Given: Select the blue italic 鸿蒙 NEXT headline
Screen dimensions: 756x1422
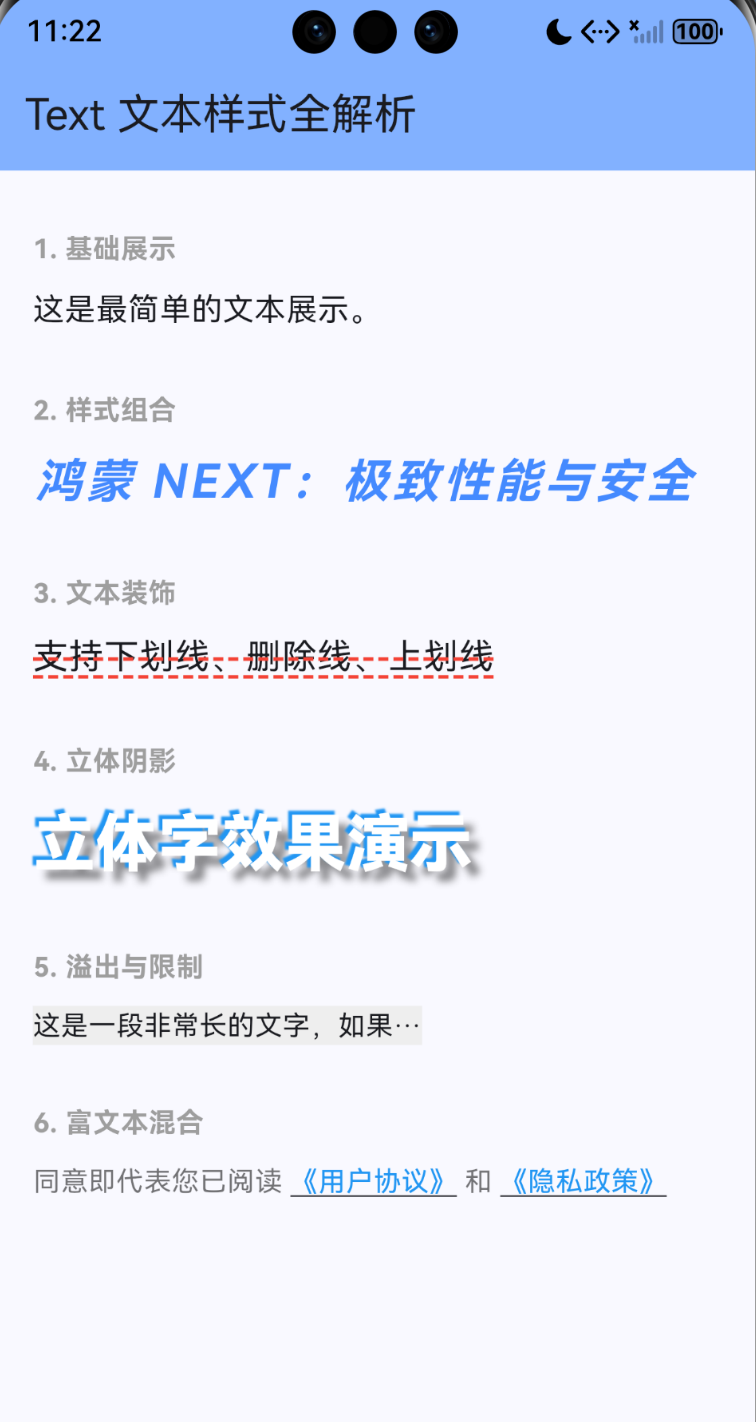Looking at the screenshot, I should pyautogui.click(x=365, y=481).
